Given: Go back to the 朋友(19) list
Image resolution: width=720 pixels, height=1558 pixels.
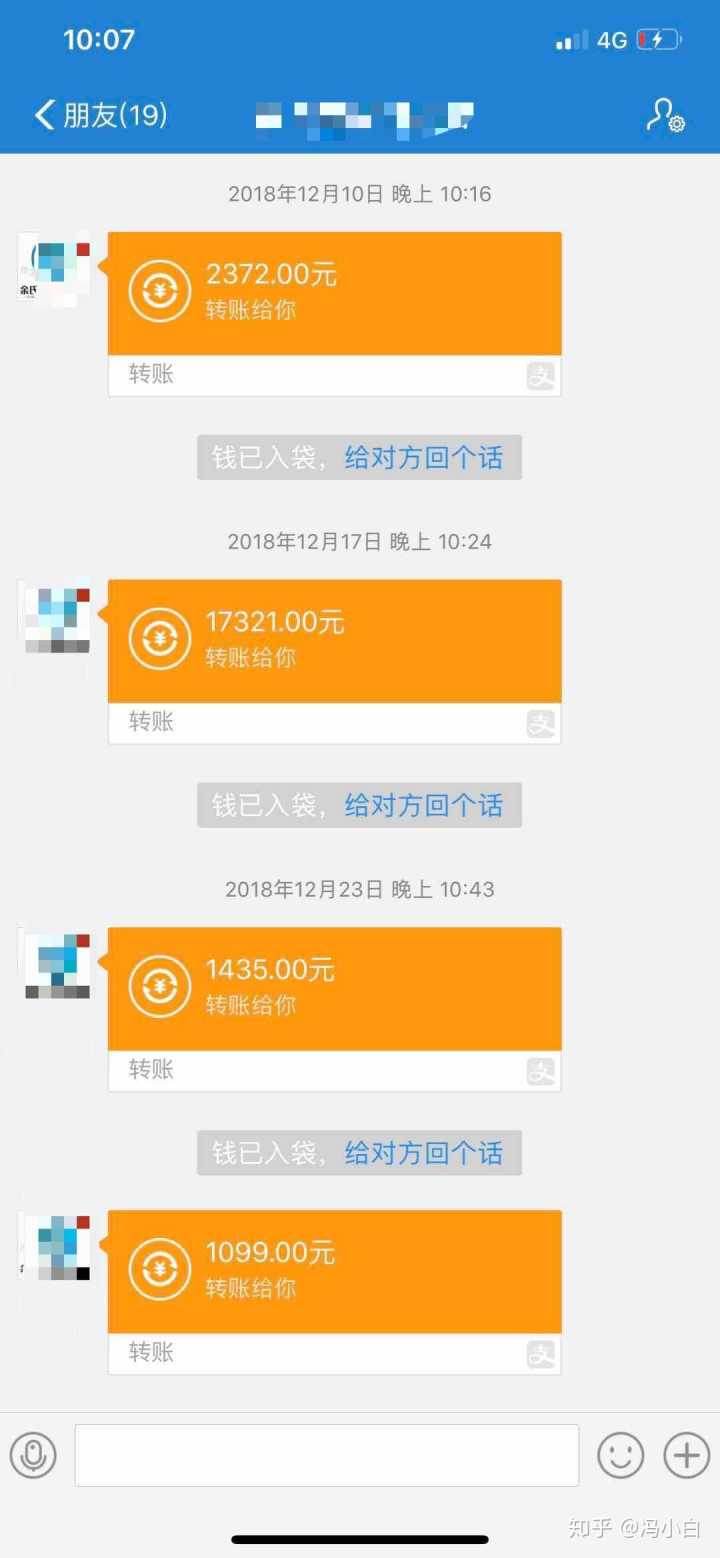Looking at the screenshot, I should pos(98,115).
